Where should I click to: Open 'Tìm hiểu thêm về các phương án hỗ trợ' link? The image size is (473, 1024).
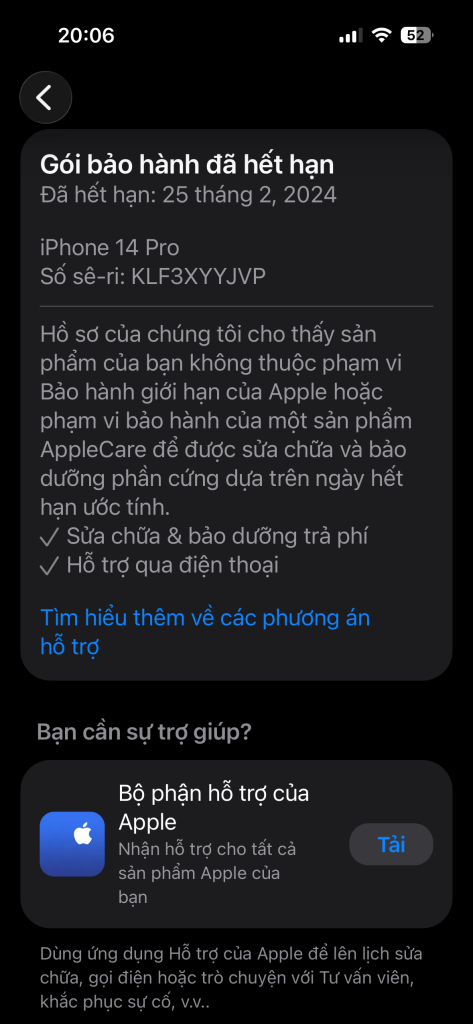(x=205, y=632)
